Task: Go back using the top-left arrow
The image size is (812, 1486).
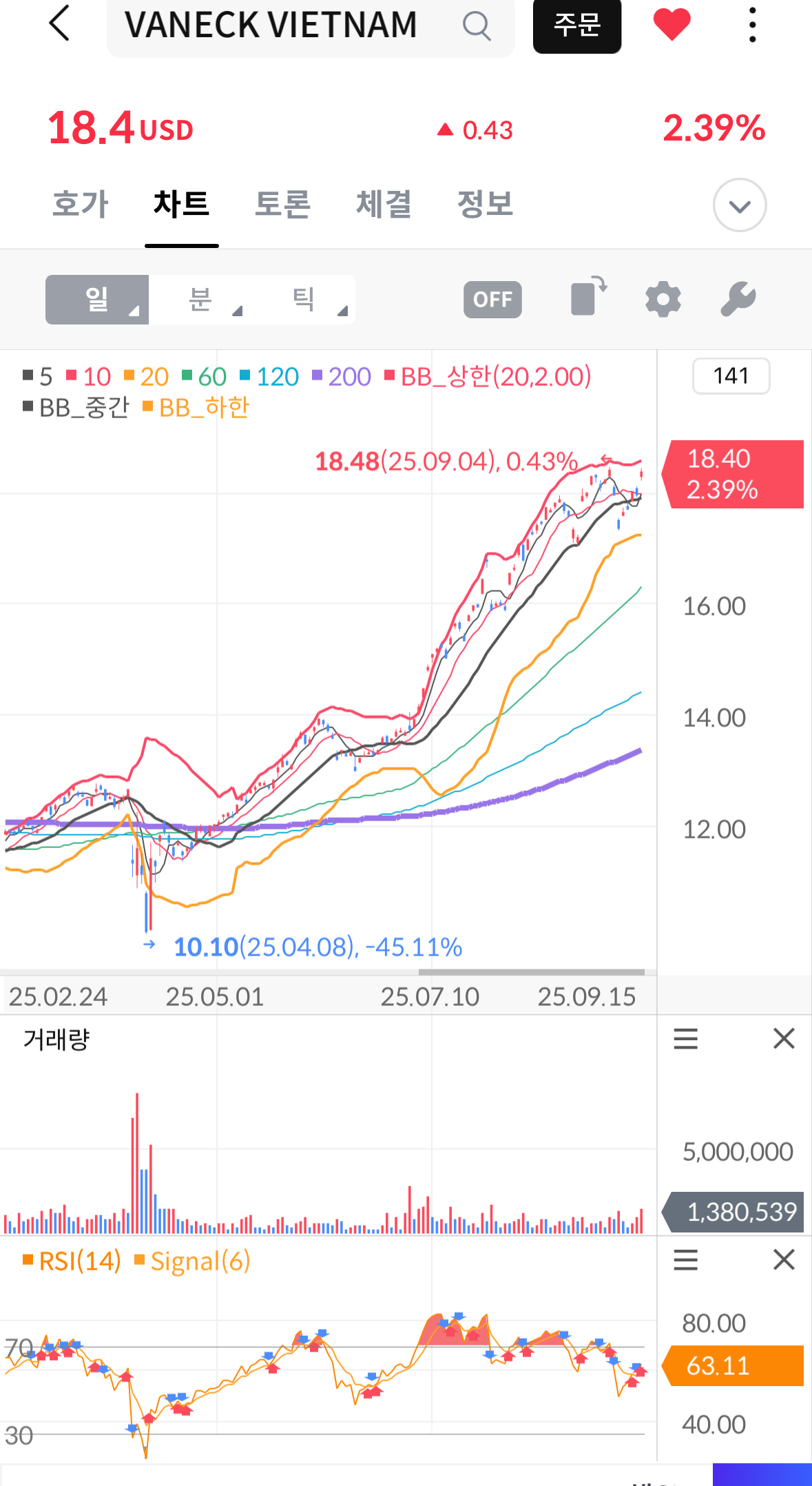Action: (x=60, y=23)
